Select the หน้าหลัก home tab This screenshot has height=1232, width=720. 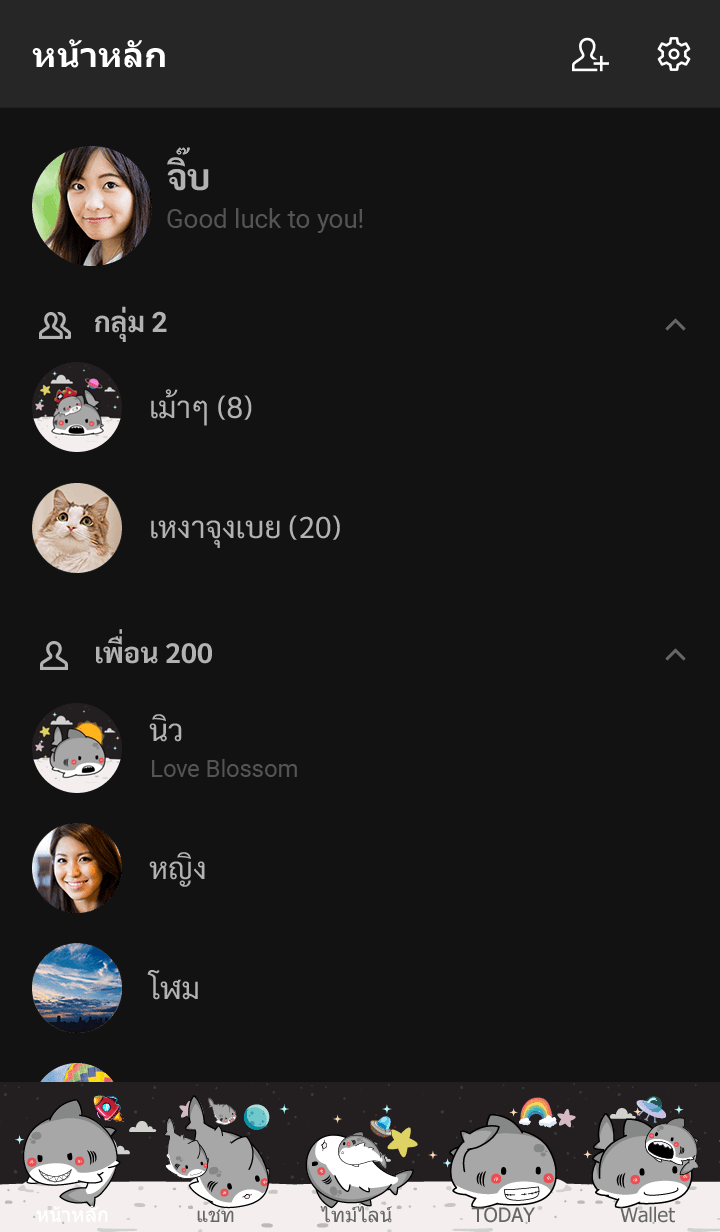tap(71, 1165)
